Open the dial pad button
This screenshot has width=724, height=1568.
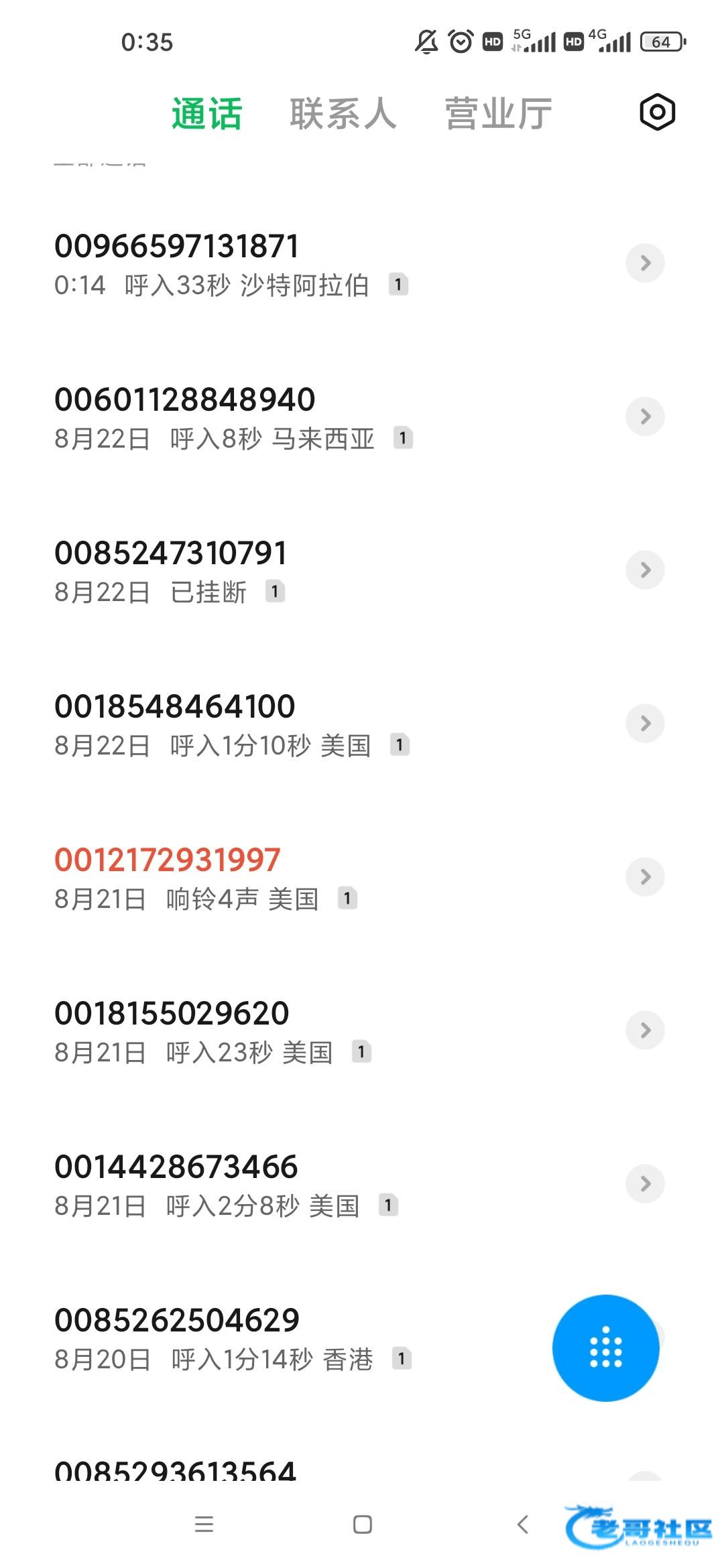pyautogui.click(x=605, y=1348)
